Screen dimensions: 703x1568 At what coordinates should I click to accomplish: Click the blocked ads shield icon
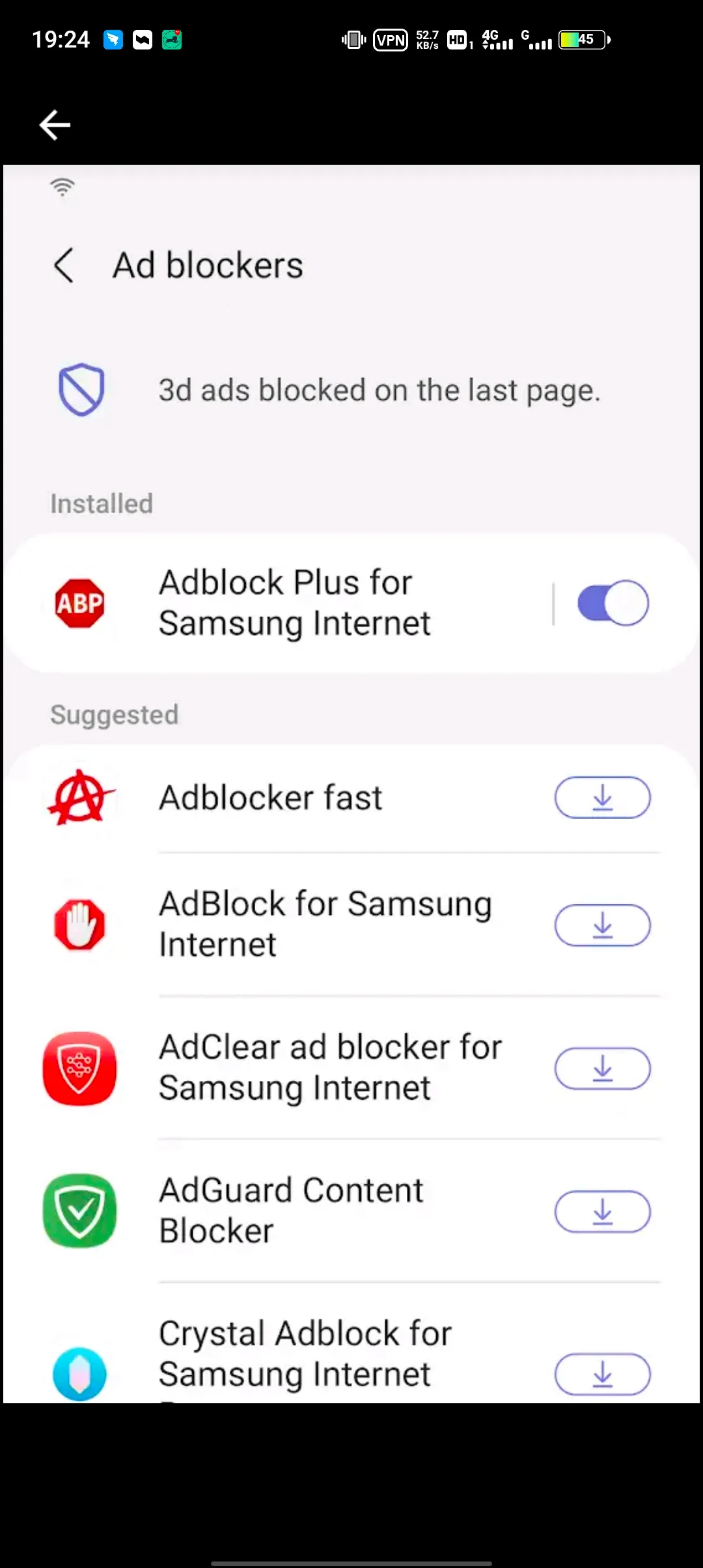point(81,391)
